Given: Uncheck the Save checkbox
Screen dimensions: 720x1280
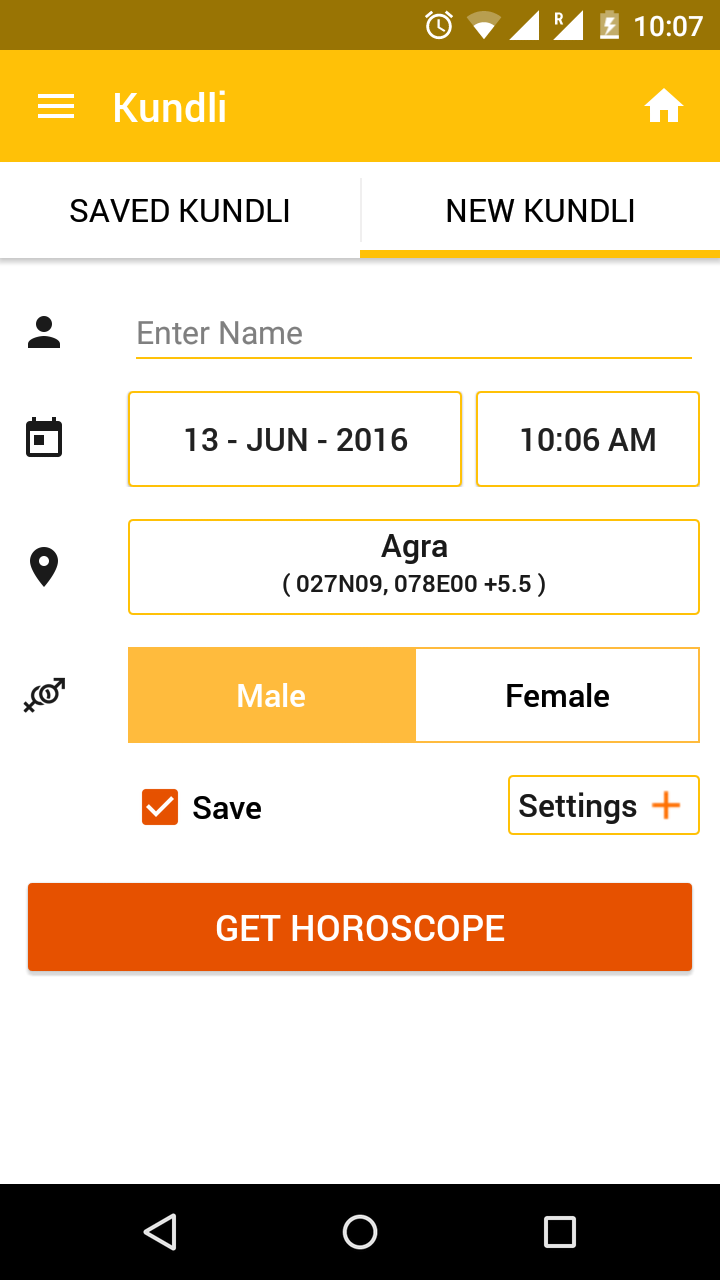Looking at the screenshot, I should (160, 807).
